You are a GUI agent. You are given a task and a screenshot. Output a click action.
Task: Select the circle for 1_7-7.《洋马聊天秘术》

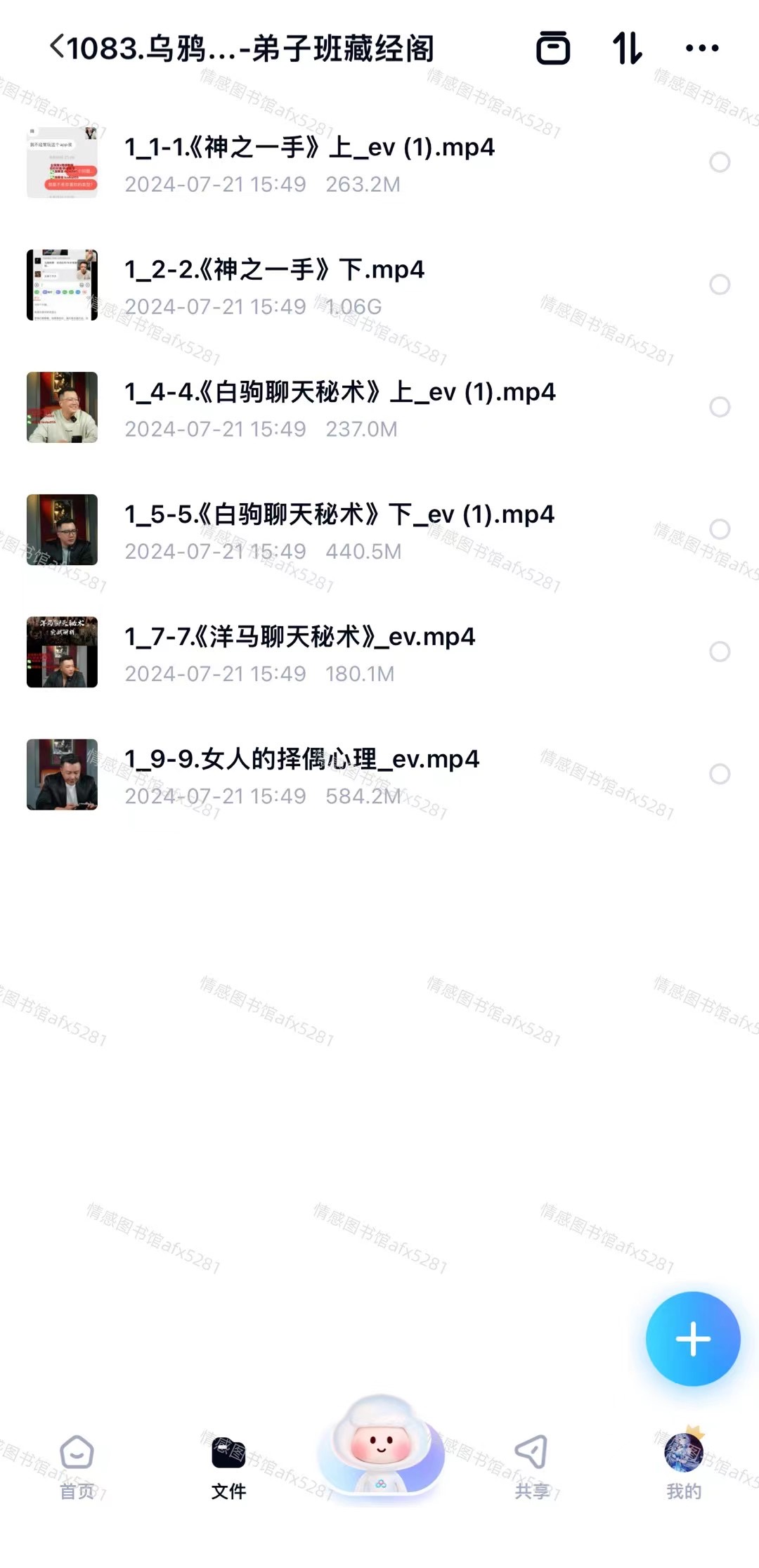(720, 652)
